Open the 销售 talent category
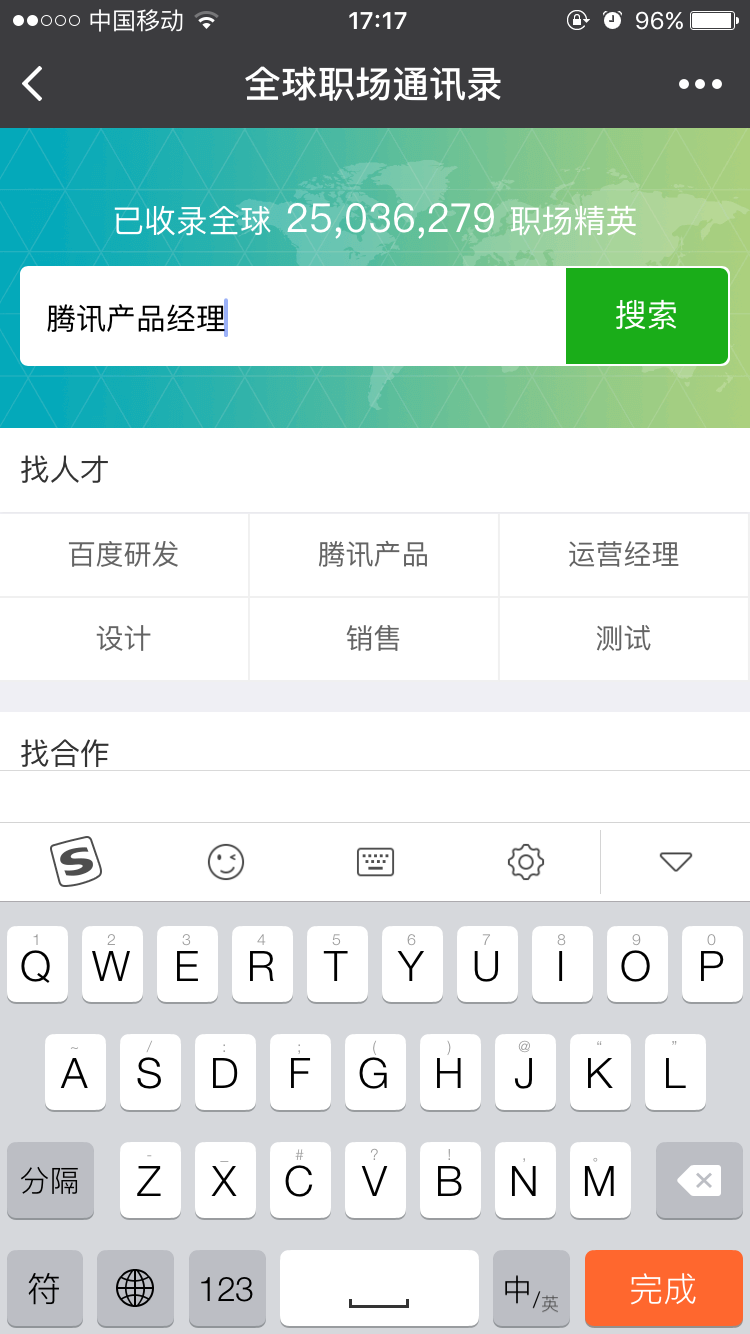750x1334 pixels. pos(374,639)
